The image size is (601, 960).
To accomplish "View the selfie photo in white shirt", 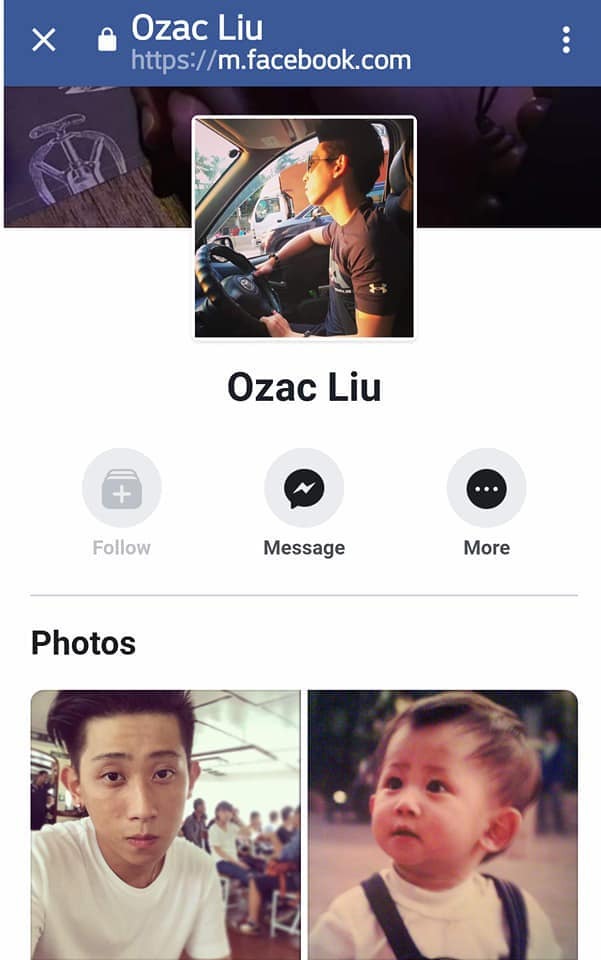I will tap(165, 825).
